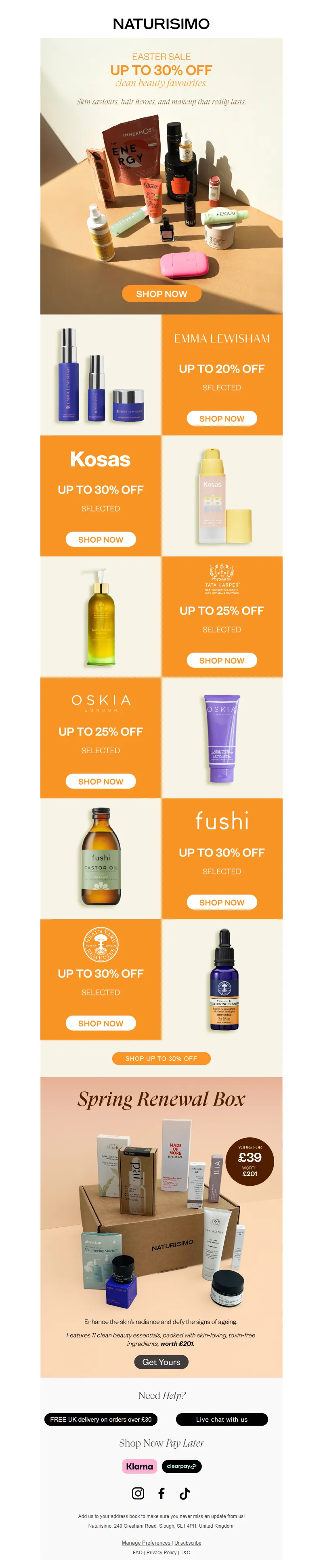
Task: Start a live chat with us
Action: pos(222,1420)
